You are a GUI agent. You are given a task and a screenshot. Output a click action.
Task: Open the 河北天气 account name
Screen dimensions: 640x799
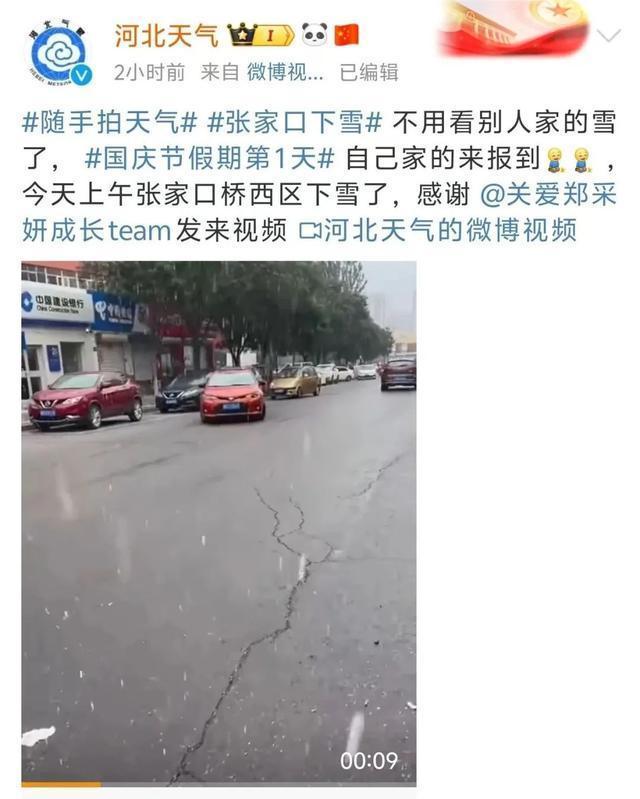pyautogui.click(x=166, y=36)
